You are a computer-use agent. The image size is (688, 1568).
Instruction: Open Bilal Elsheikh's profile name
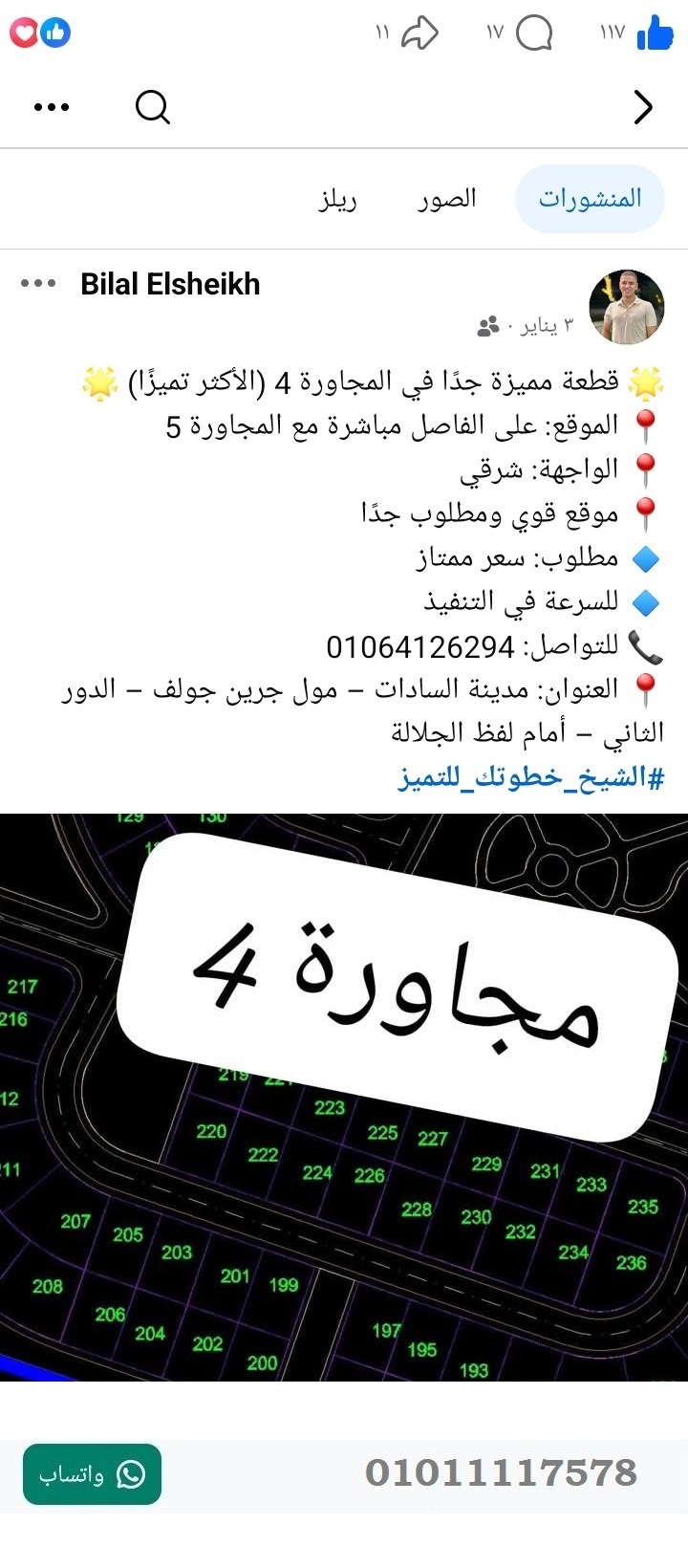click(169, 284)
